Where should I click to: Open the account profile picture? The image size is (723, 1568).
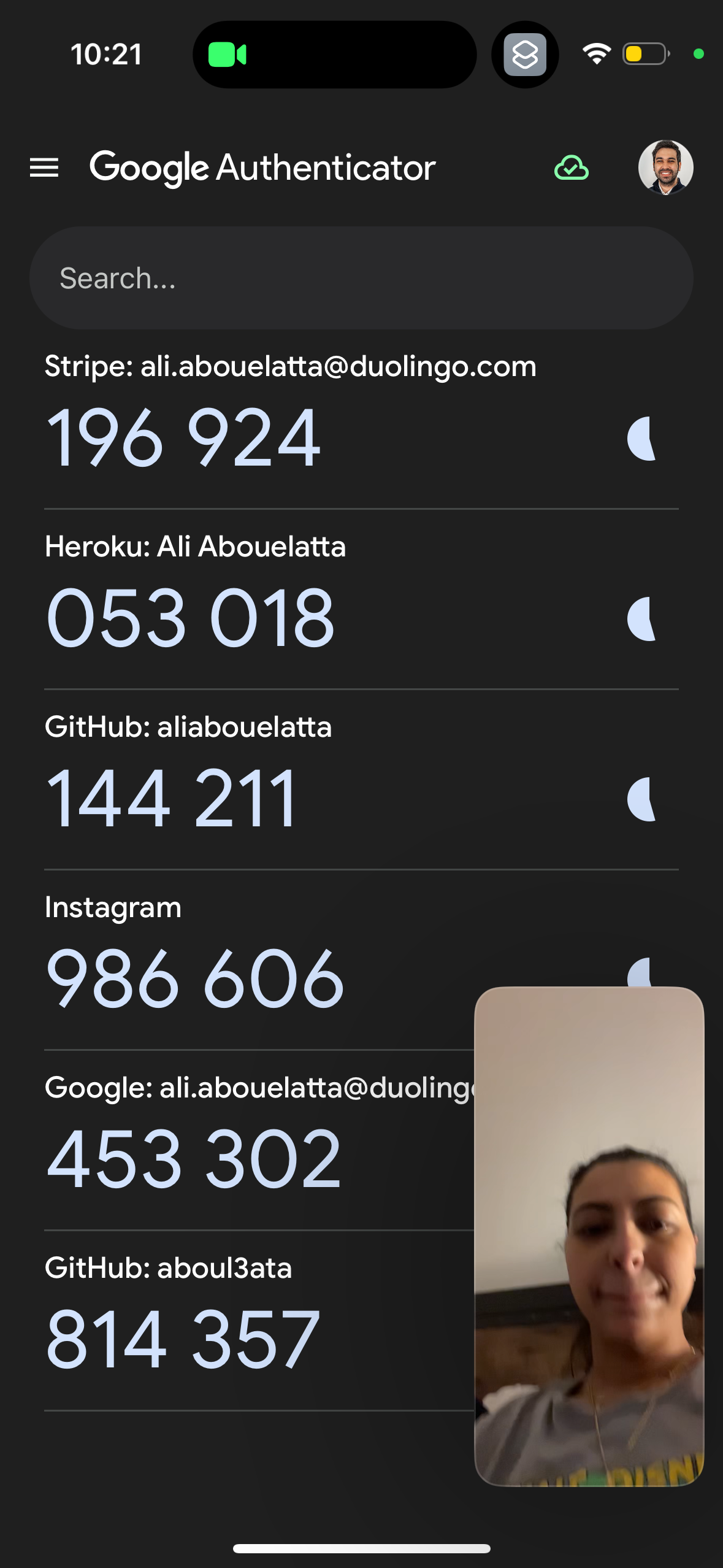tap(665, 167)
